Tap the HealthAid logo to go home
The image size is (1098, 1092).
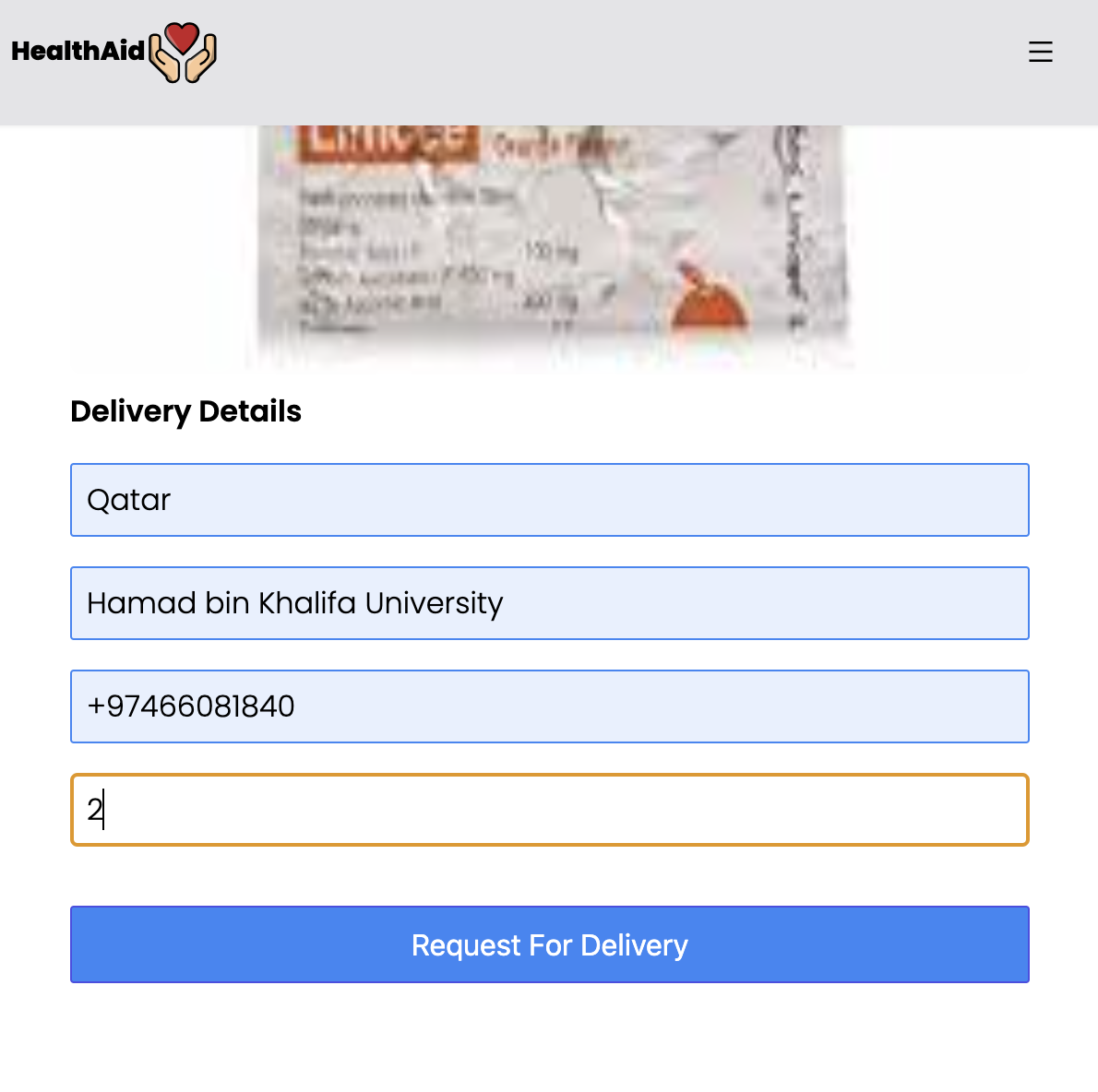click(x=114, y=52)
